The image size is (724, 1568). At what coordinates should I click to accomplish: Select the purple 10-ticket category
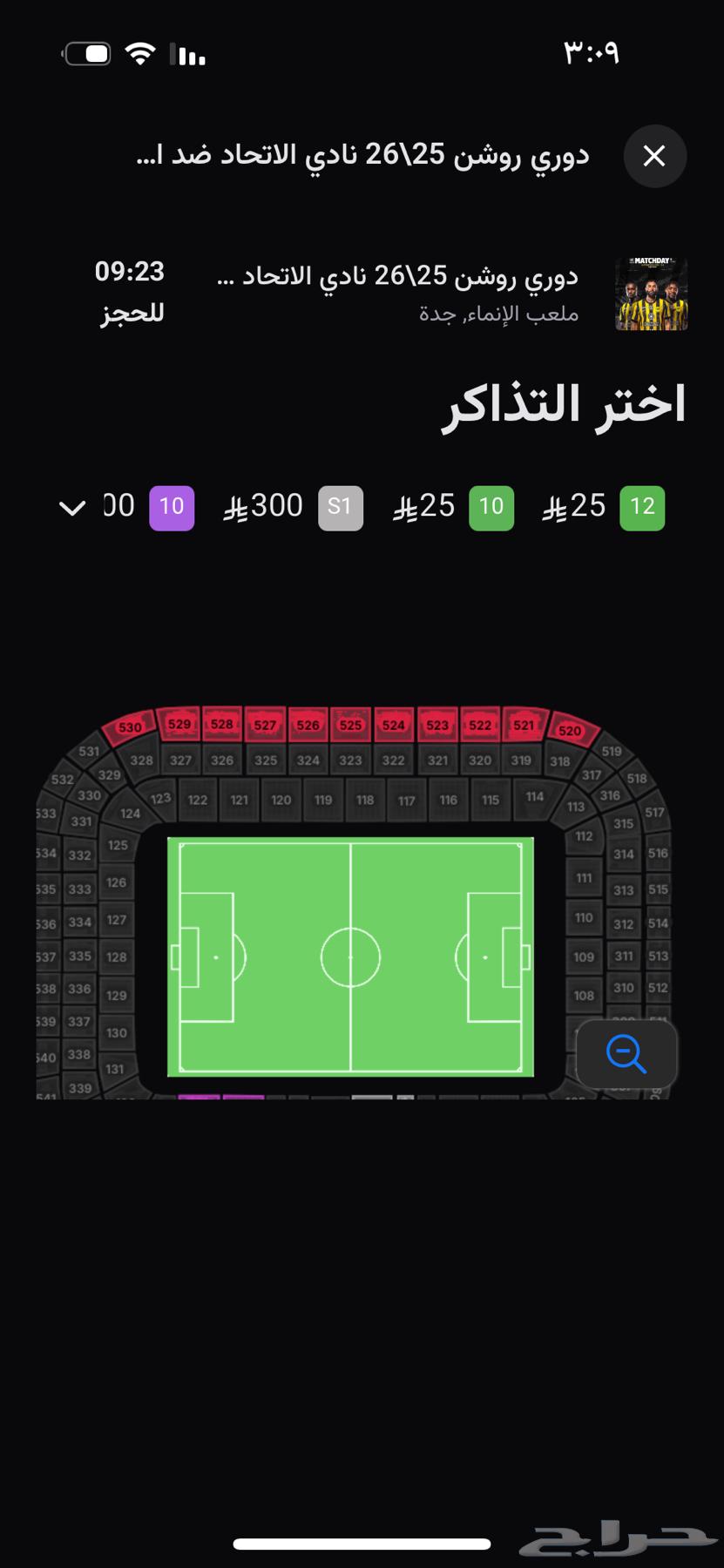172,507
